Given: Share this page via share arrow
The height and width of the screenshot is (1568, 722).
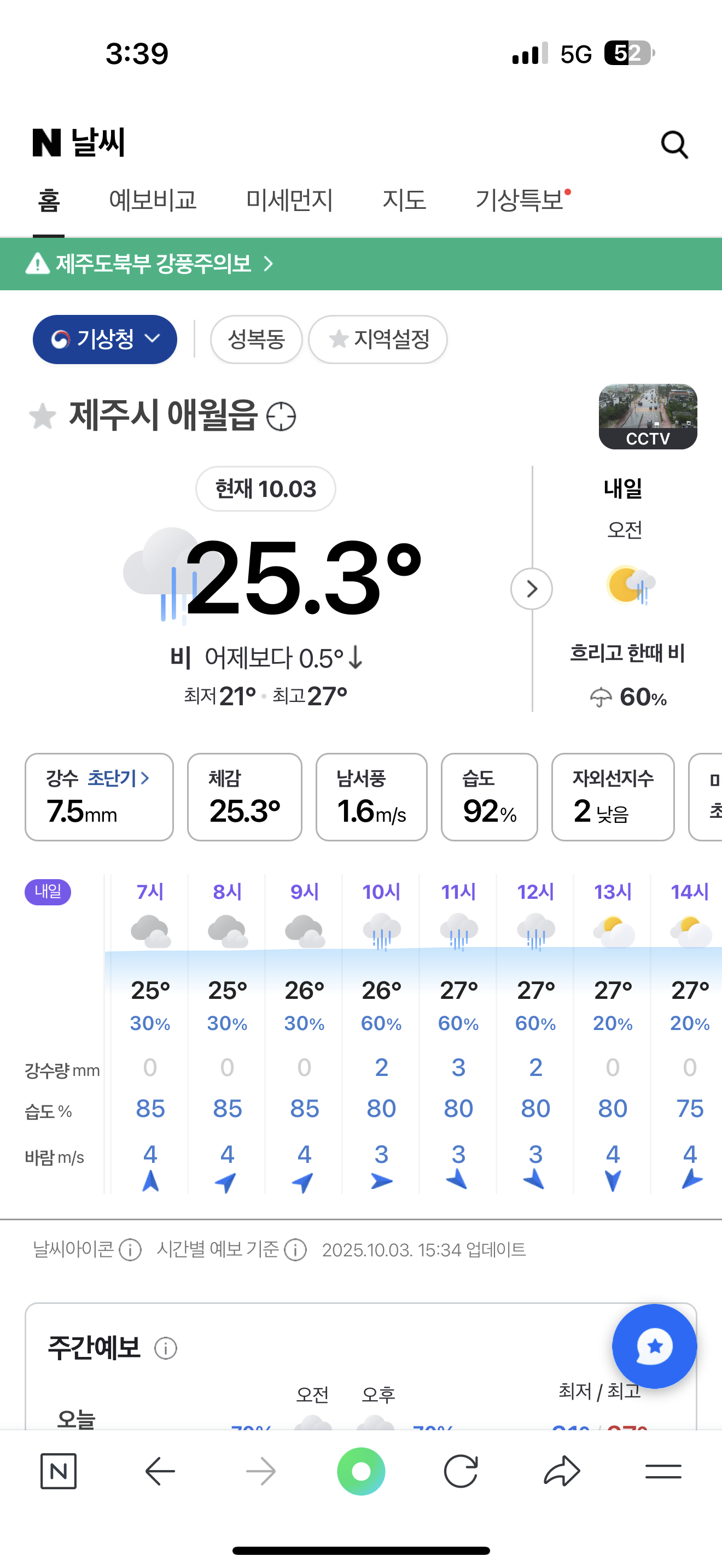Looking at the screenshot, I should coord(561,1471).
